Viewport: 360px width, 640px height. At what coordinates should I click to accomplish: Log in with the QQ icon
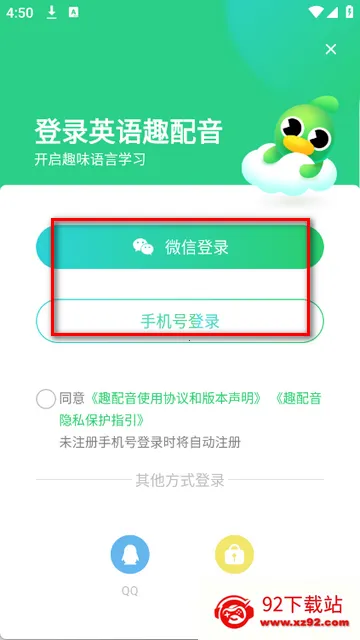click(130, 554)
